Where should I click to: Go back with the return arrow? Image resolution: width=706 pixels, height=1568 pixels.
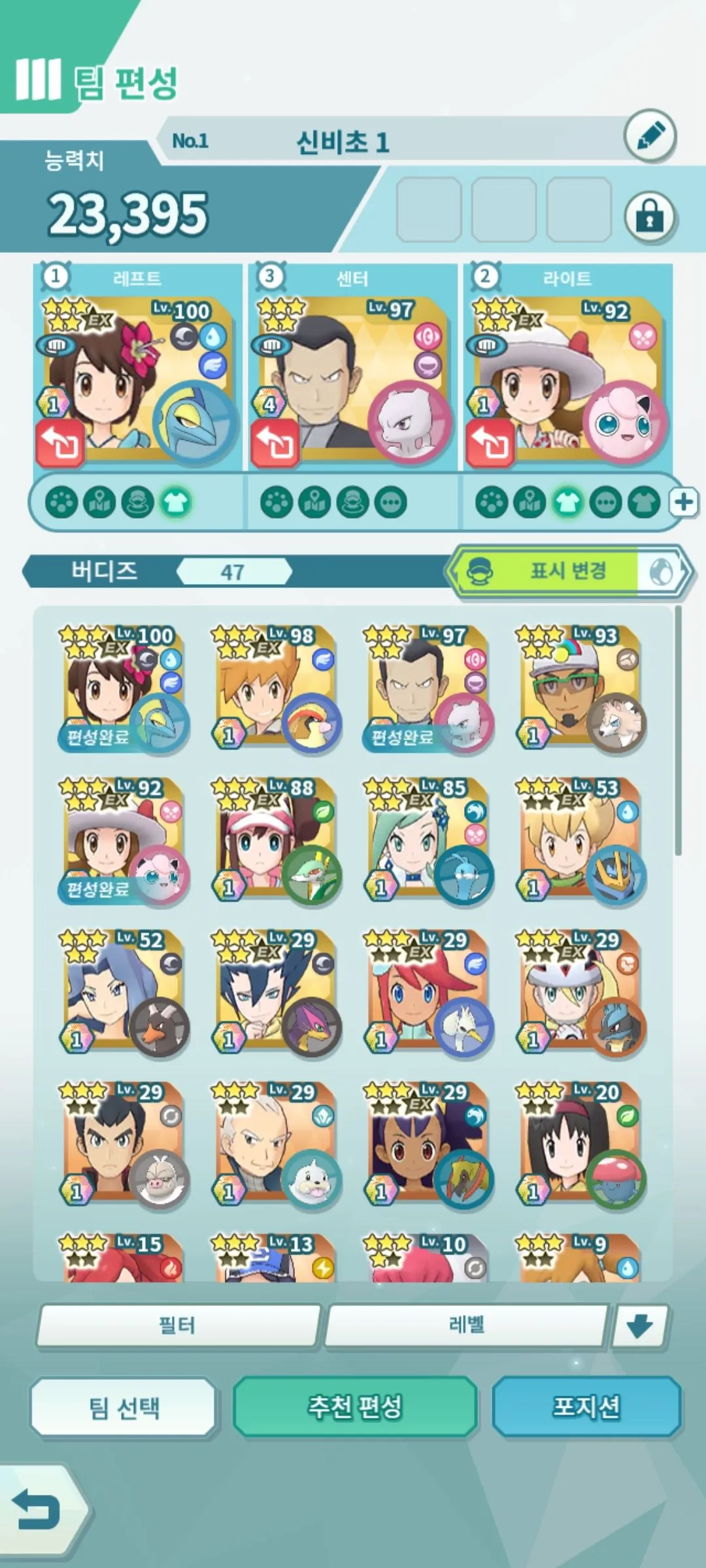point(37,1509)
